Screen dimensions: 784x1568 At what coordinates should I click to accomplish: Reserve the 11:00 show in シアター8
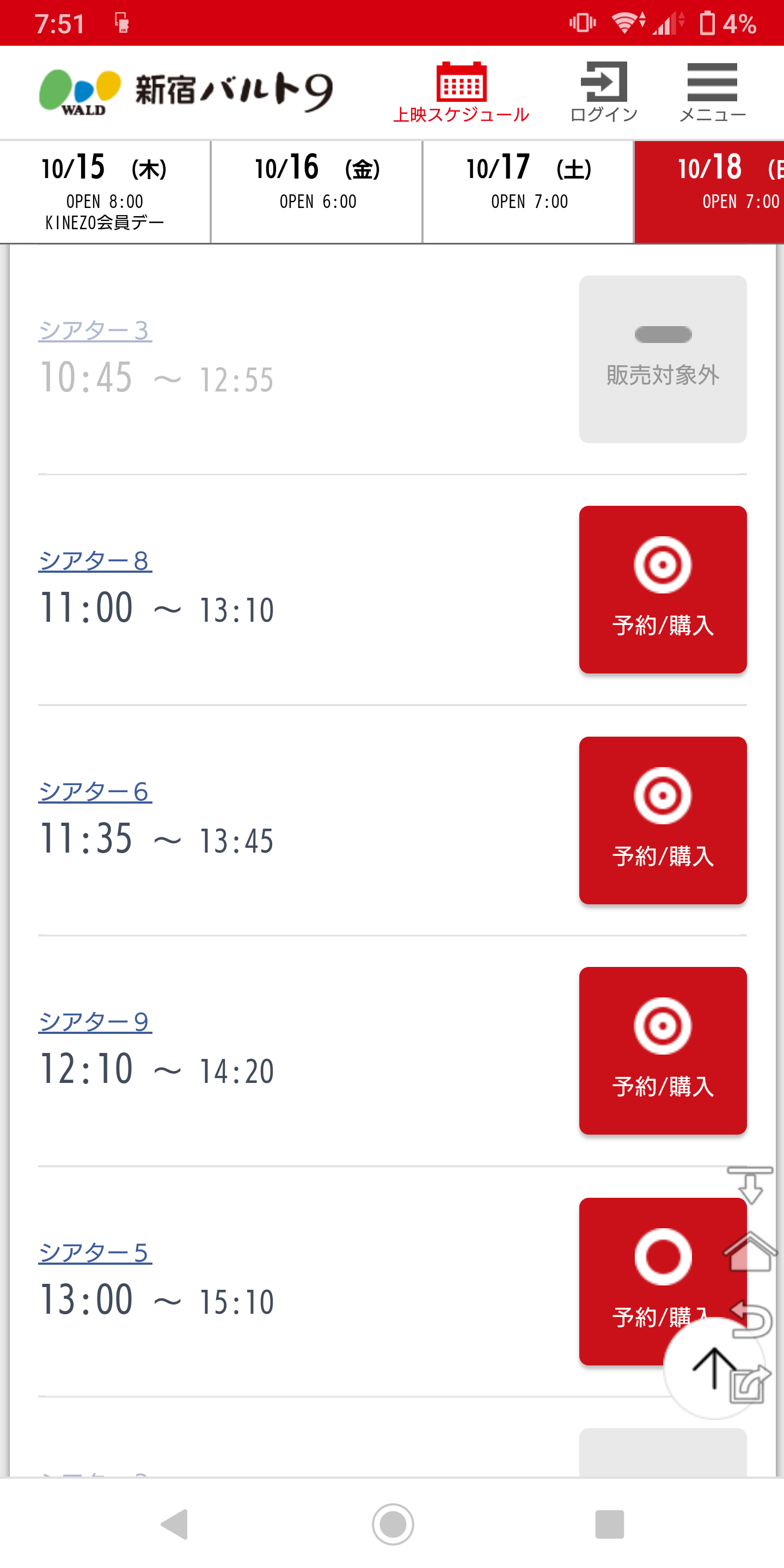pos(662,589)
